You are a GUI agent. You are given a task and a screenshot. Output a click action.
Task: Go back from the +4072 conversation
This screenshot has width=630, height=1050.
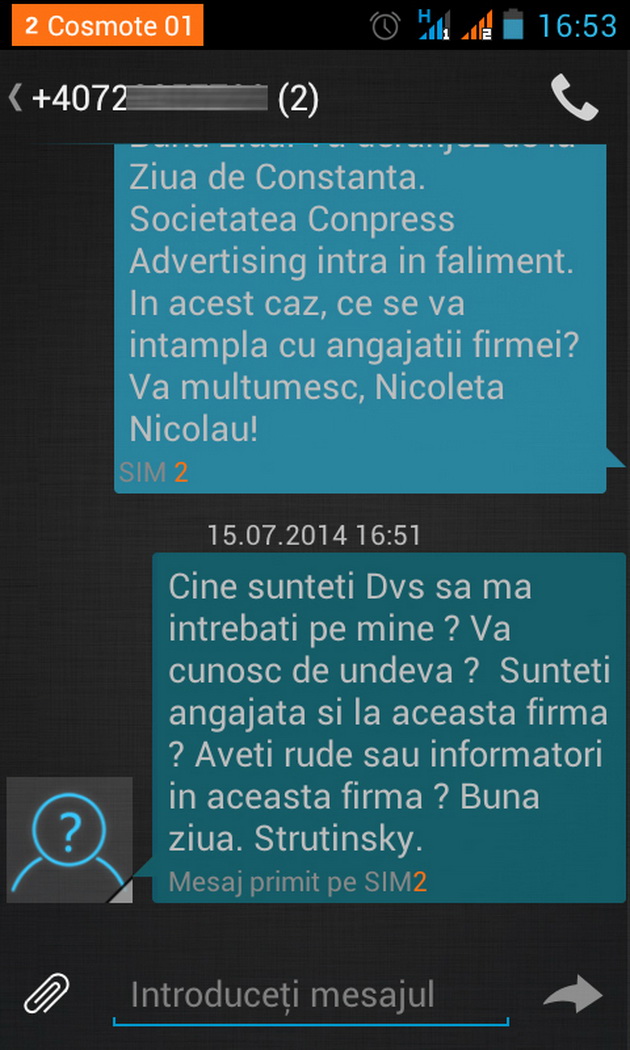16,98
